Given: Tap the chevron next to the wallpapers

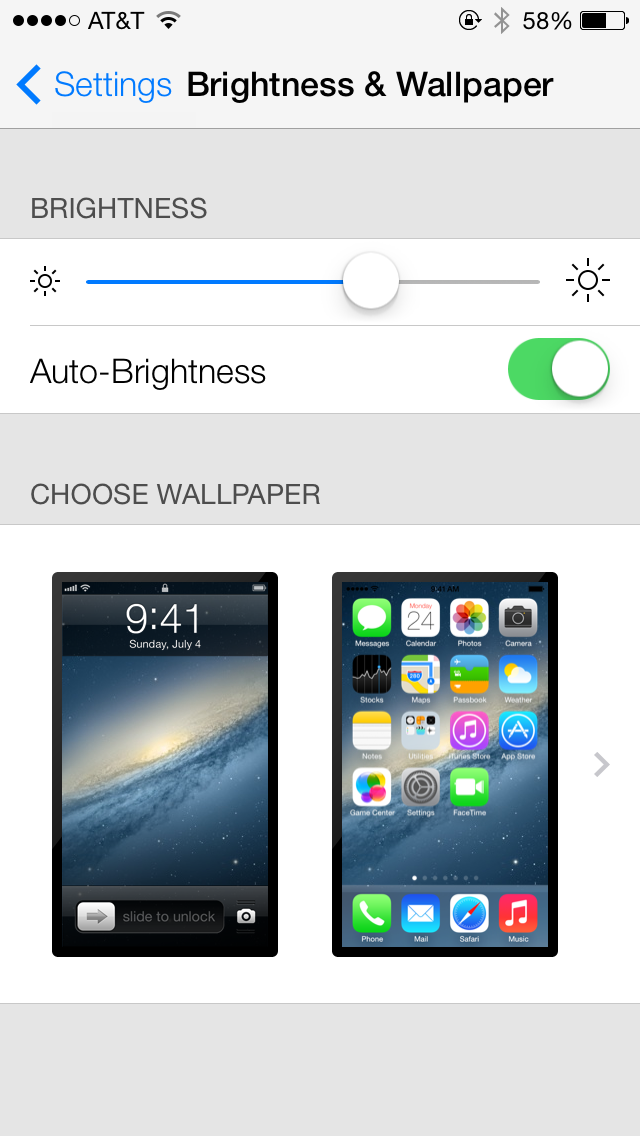Looking at the screenshot, I should (601, 765).
